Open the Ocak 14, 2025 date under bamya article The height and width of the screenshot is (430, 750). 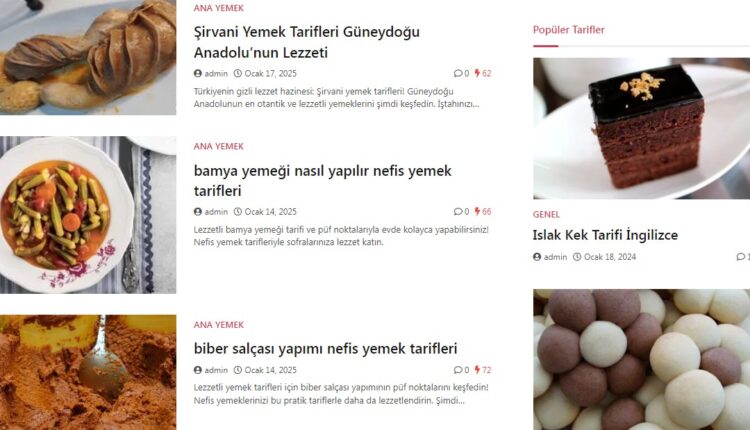[270, 212]
